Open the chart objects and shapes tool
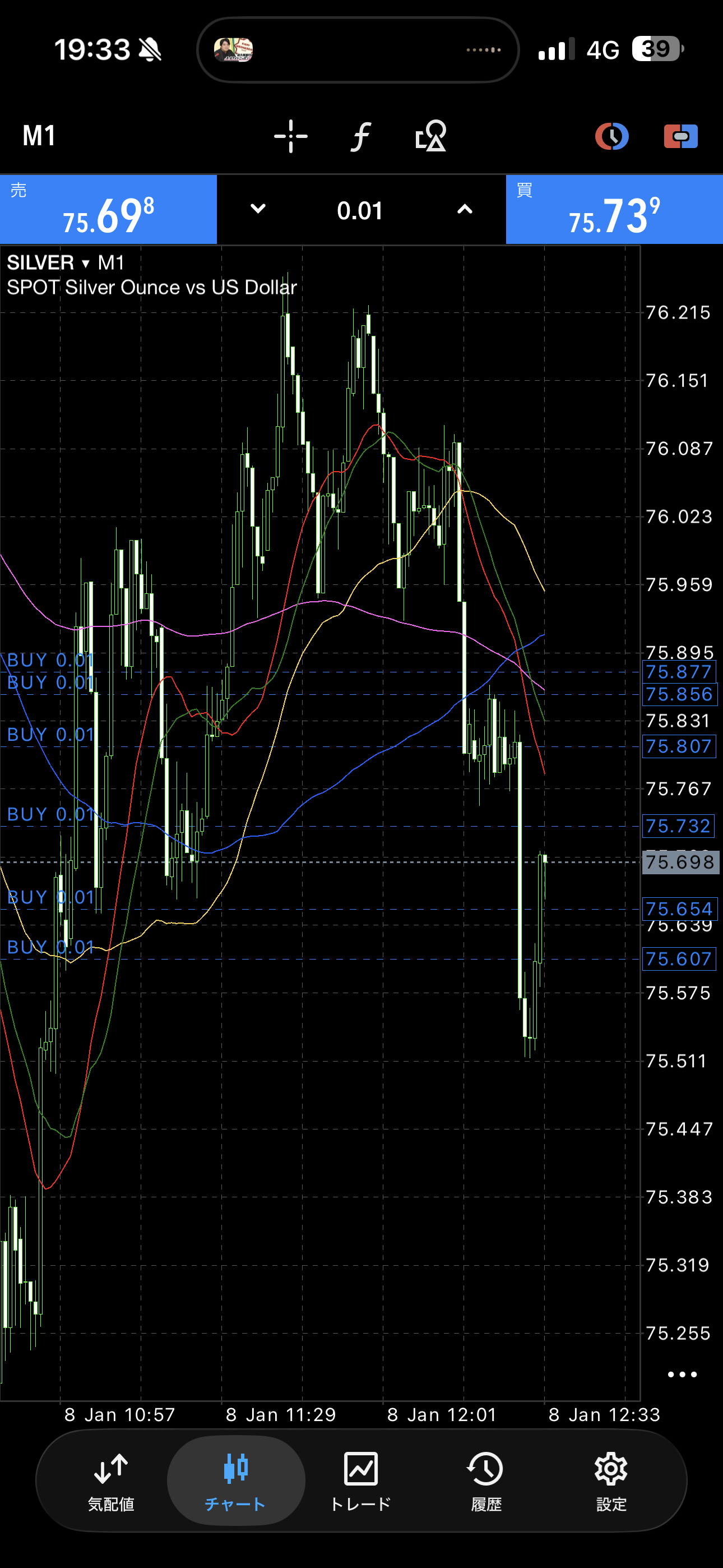This screenshot has height=1568, width=723. 431,136
